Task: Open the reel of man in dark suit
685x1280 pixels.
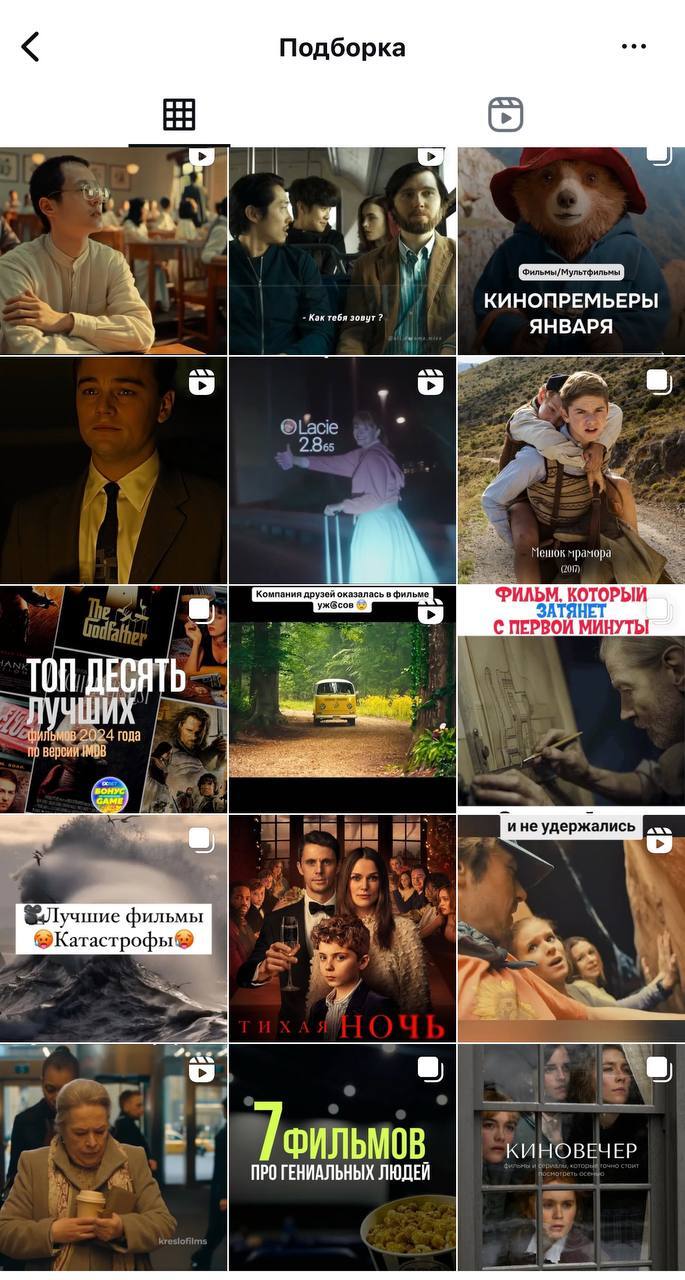Action: pos(113,470)
